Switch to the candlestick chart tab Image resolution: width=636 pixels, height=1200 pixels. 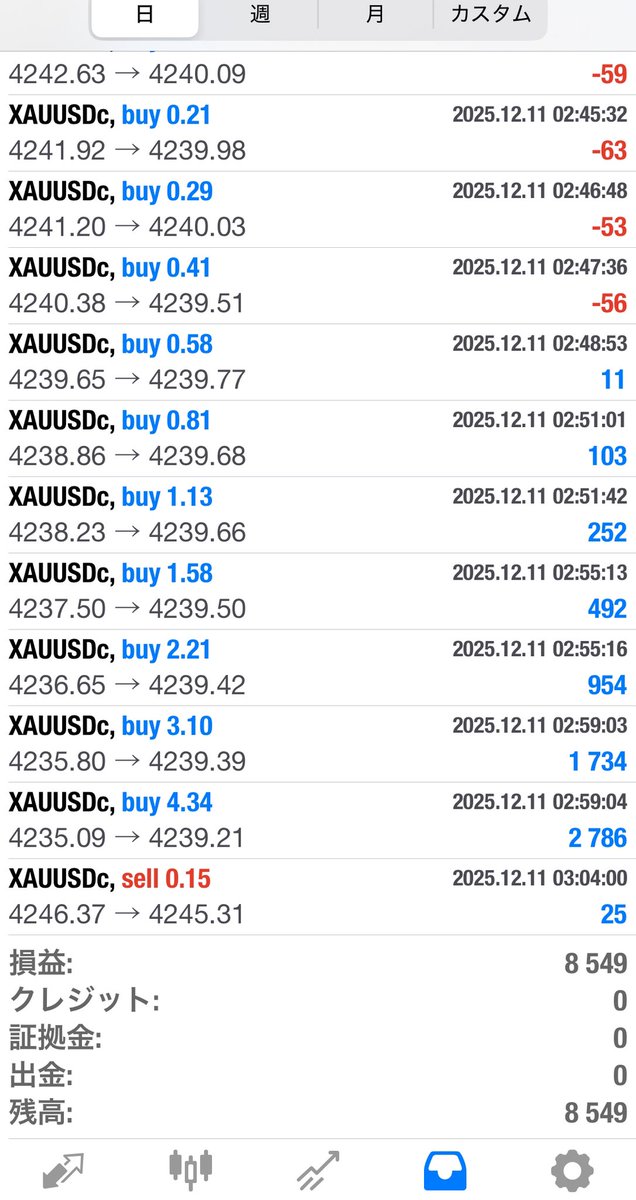click(x=191, y=1168)
